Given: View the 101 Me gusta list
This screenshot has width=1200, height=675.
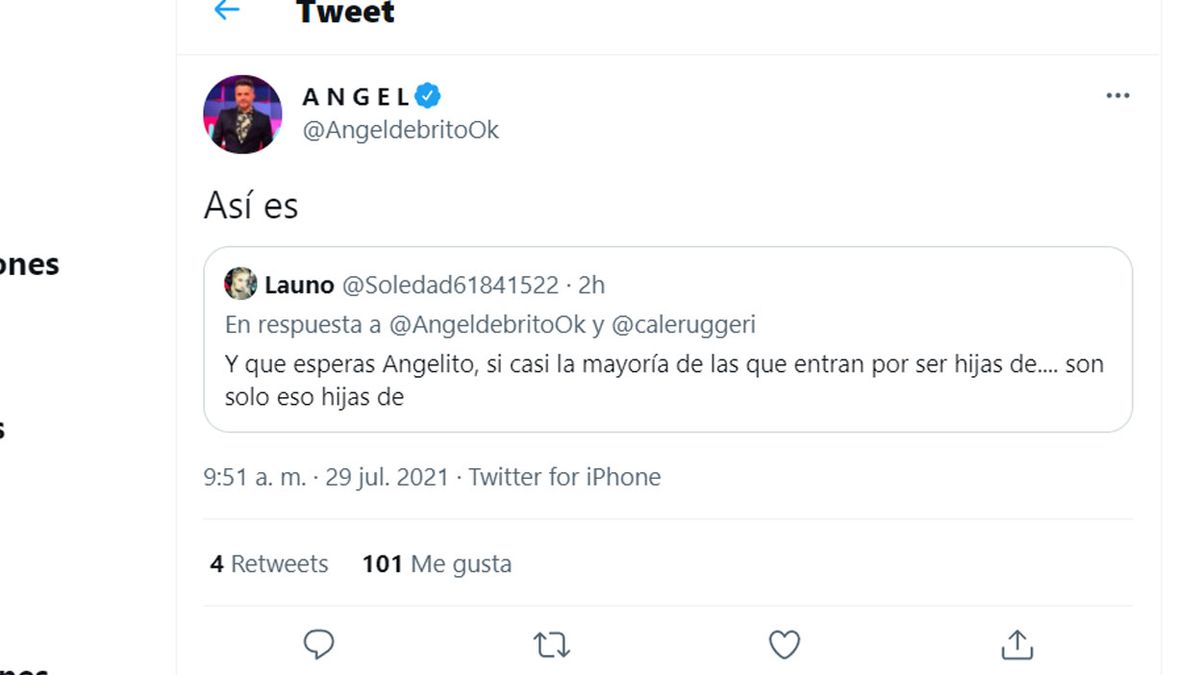Looking at the screenshot, I should pos(437,564).
